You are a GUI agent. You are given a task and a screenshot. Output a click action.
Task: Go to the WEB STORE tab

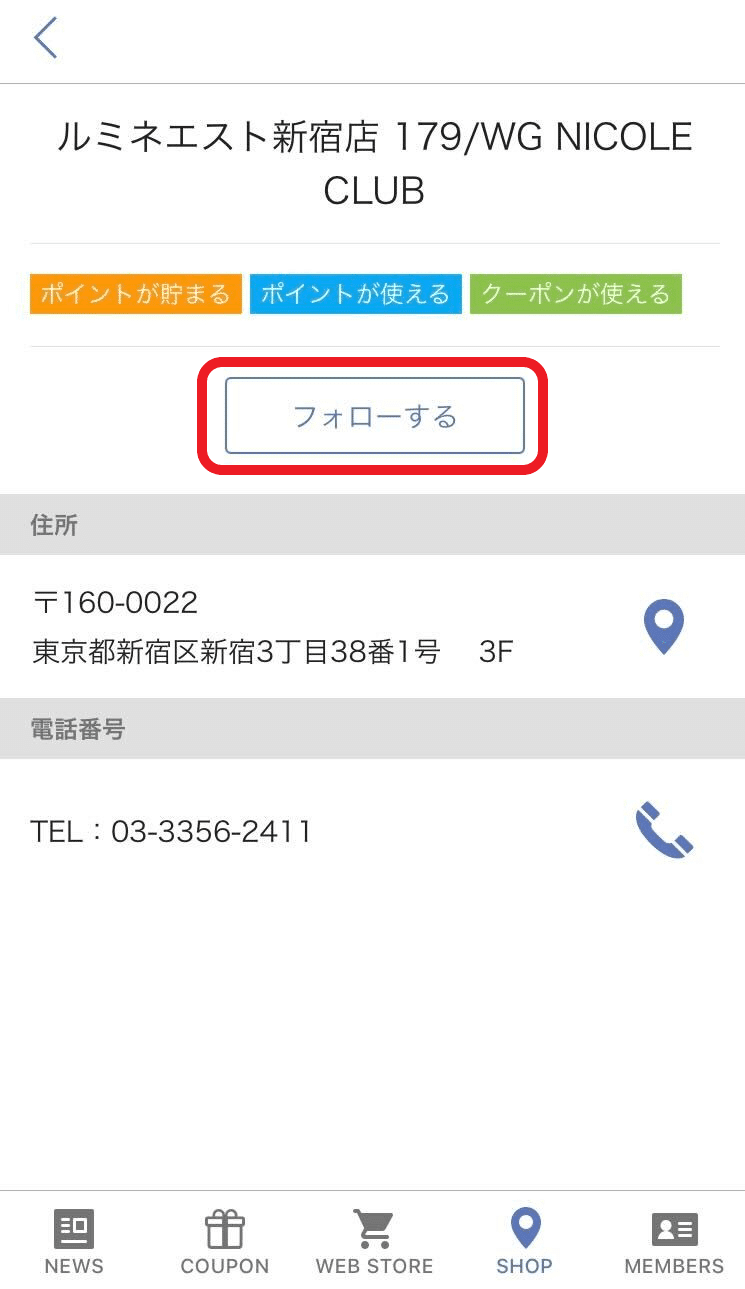(374, 1241)
